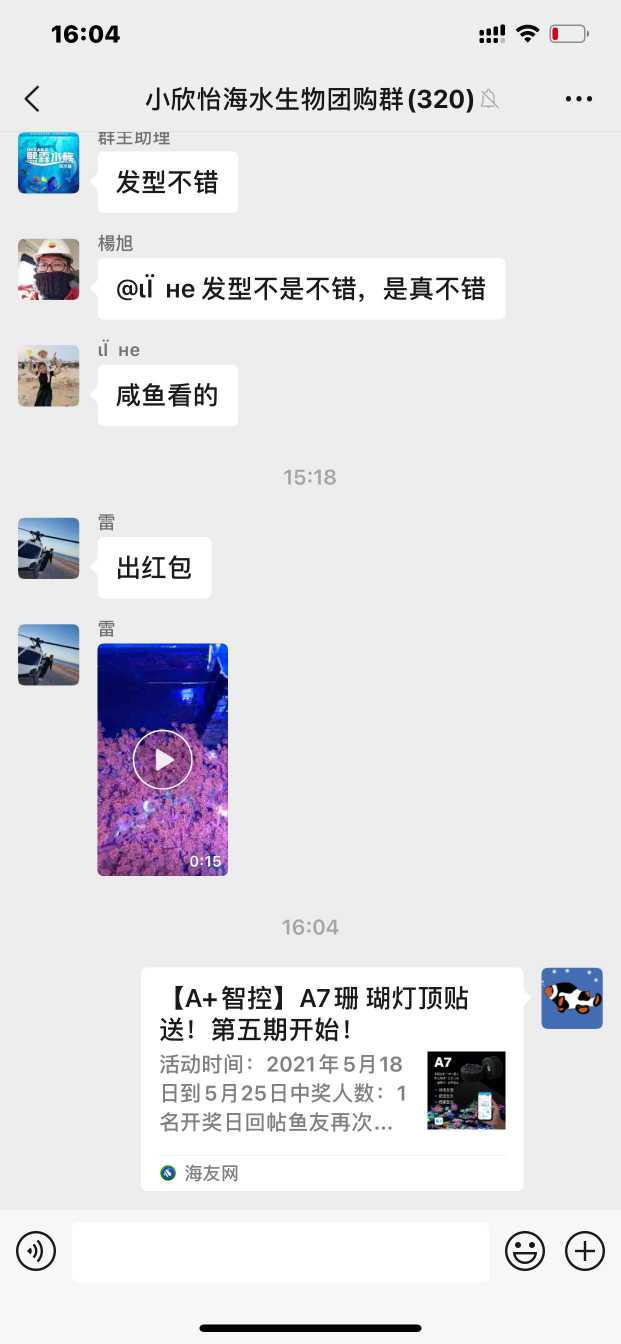Image resolution: width=621 pixels, height=1344 pixels.
Task: Open the A+智控 A7 shared link card
Action: (331, 1078)
